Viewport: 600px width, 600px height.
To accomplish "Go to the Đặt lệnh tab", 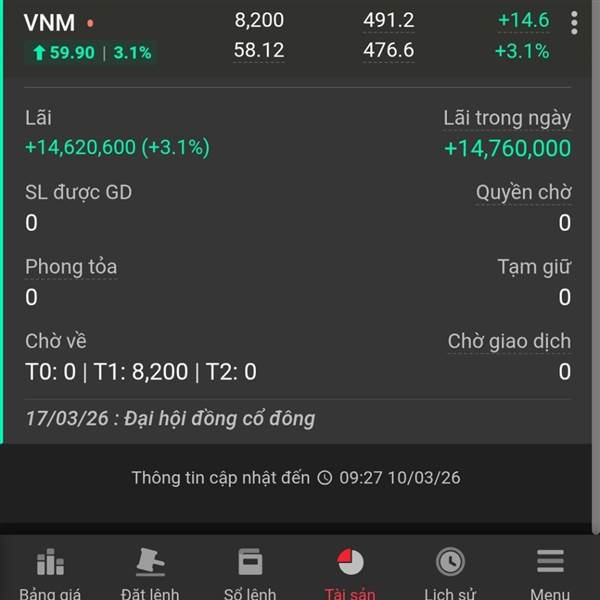I will pyautogui.click(x=150, y=573).
